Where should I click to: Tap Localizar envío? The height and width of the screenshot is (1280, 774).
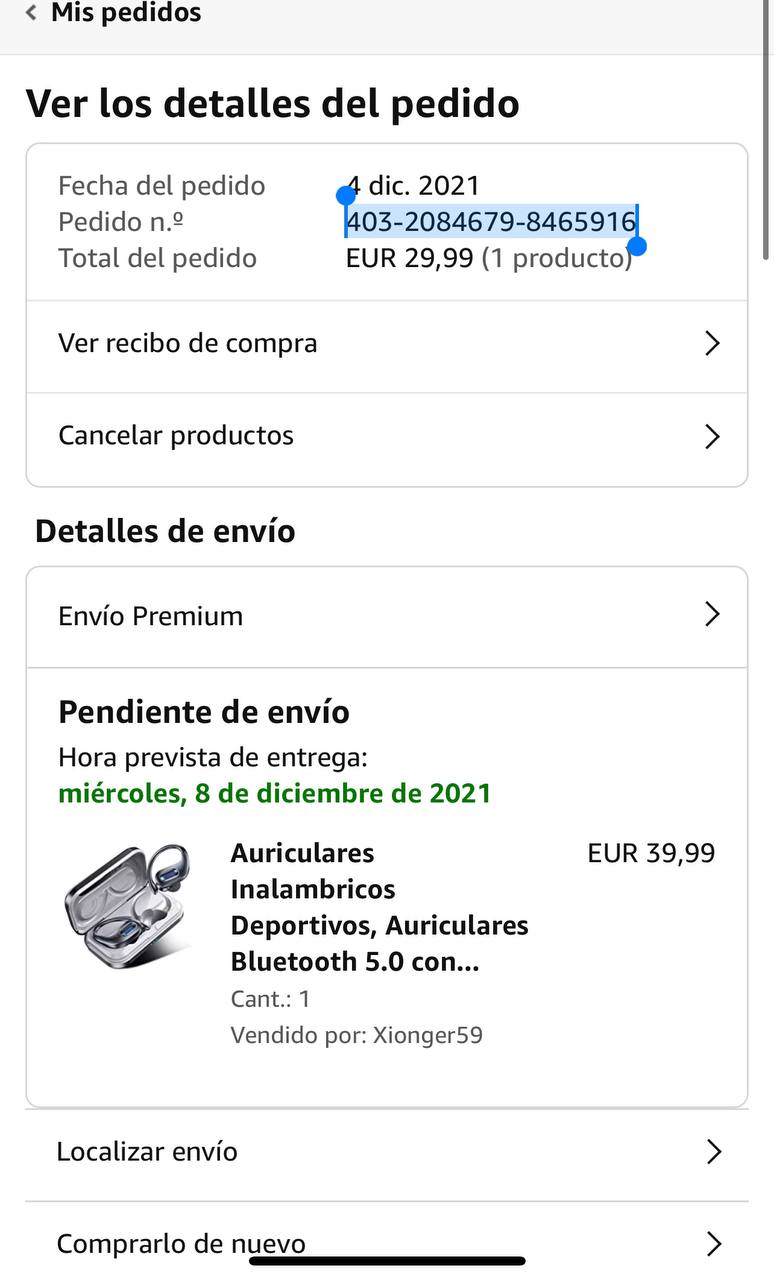(x=386, y=1152)
